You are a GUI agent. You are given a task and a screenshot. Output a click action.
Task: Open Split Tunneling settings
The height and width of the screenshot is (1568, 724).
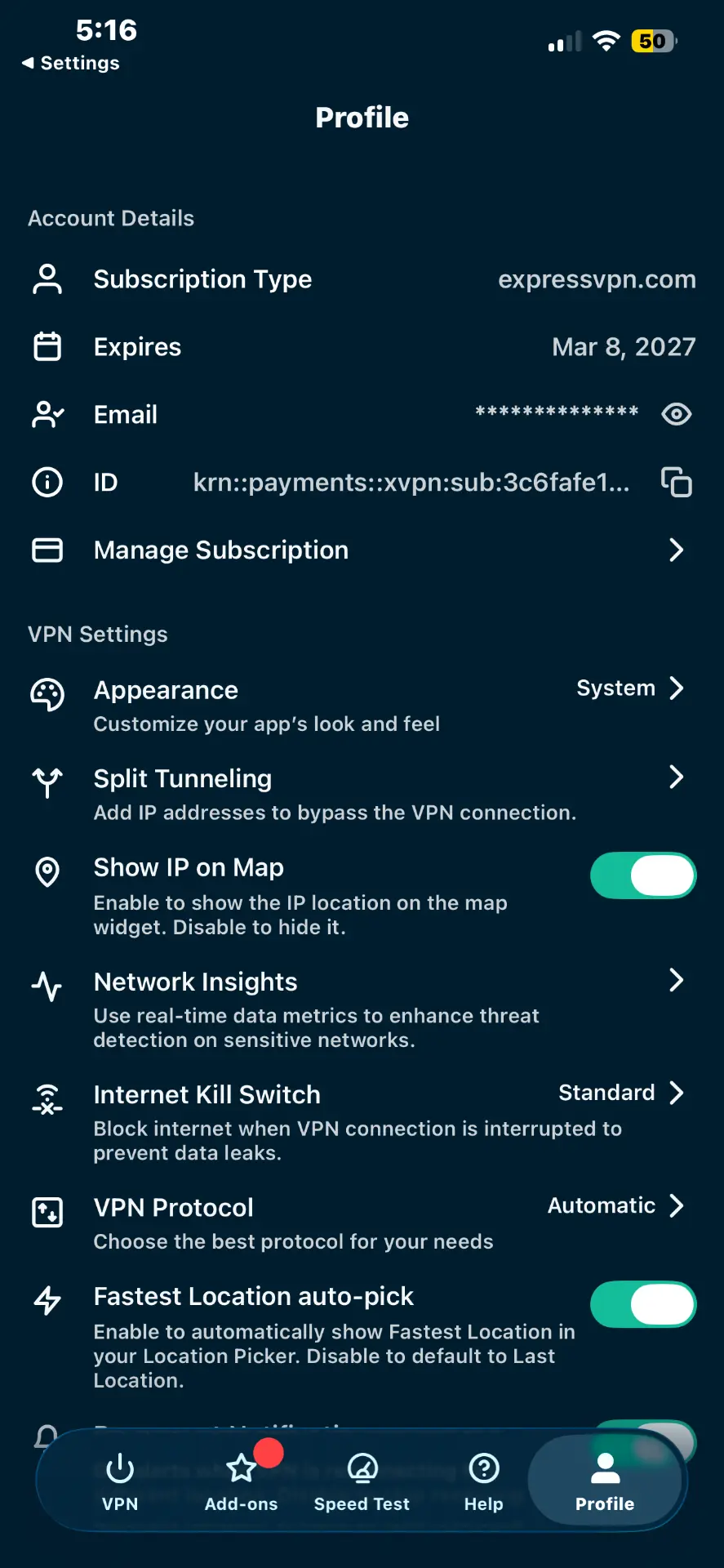[x=362, y=794]
